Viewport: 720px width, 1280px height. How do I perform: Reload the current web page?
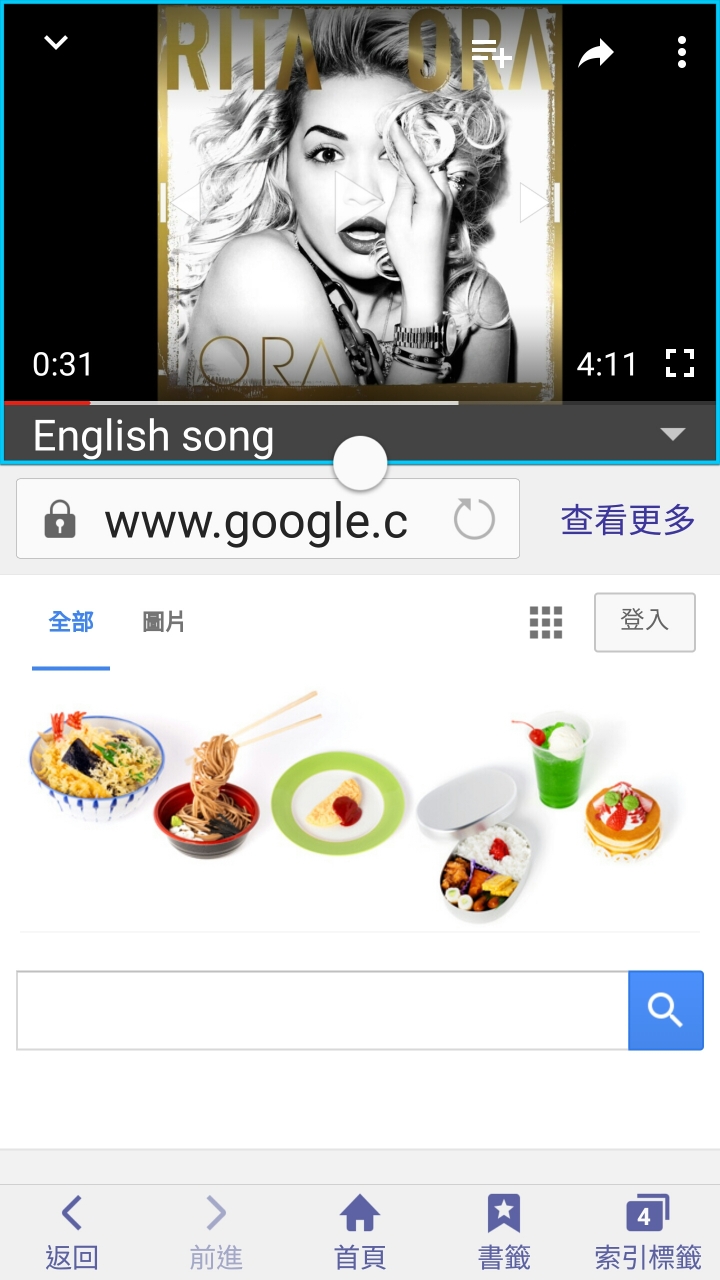(x=474, y=520)
